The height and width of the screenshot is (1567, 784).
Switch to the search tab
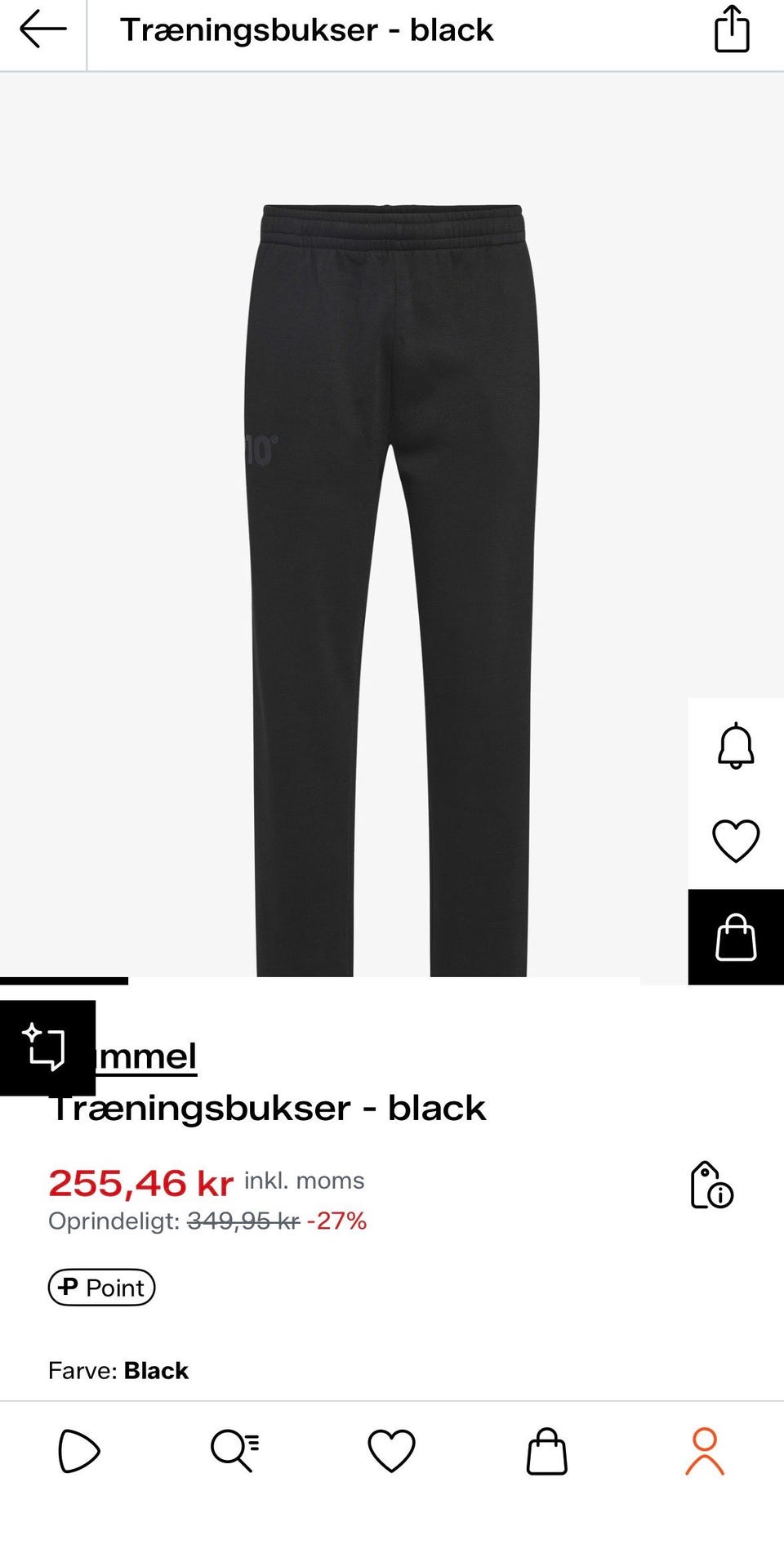coord(235,1451)
